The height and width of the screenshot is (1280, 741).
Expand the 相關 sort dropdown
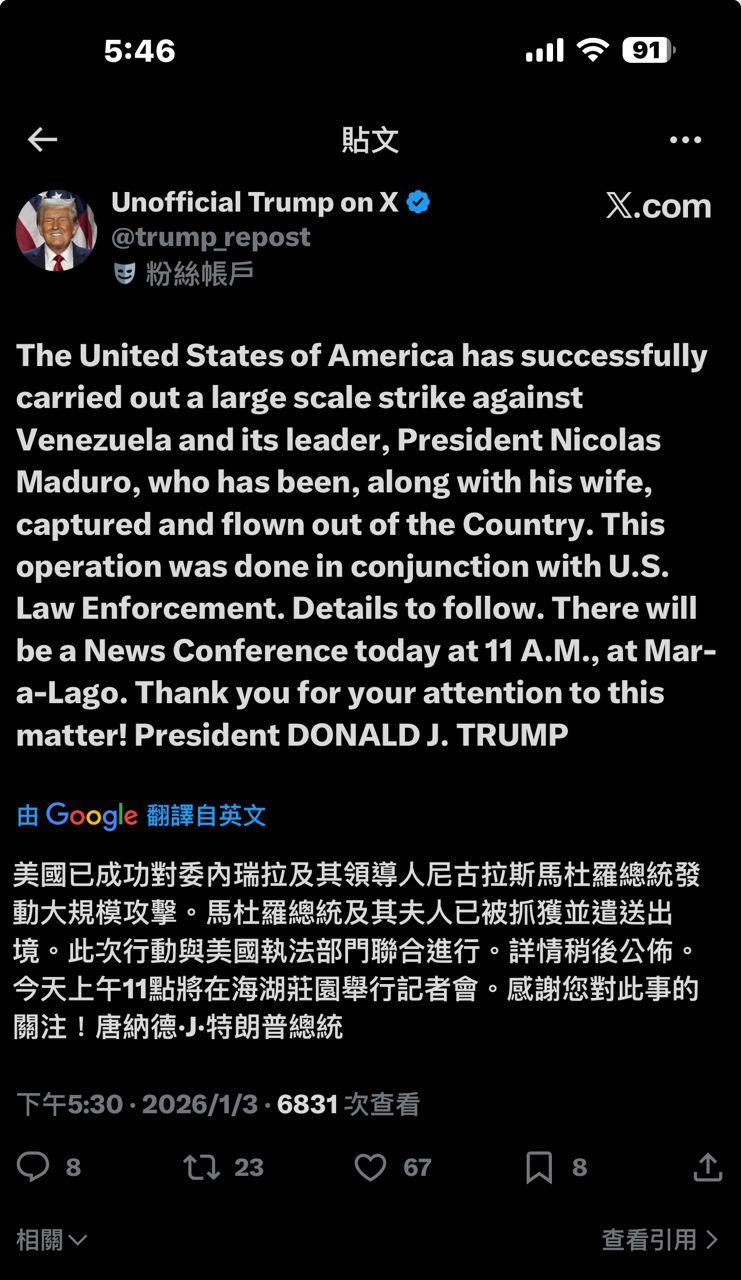coord(52,1240)
